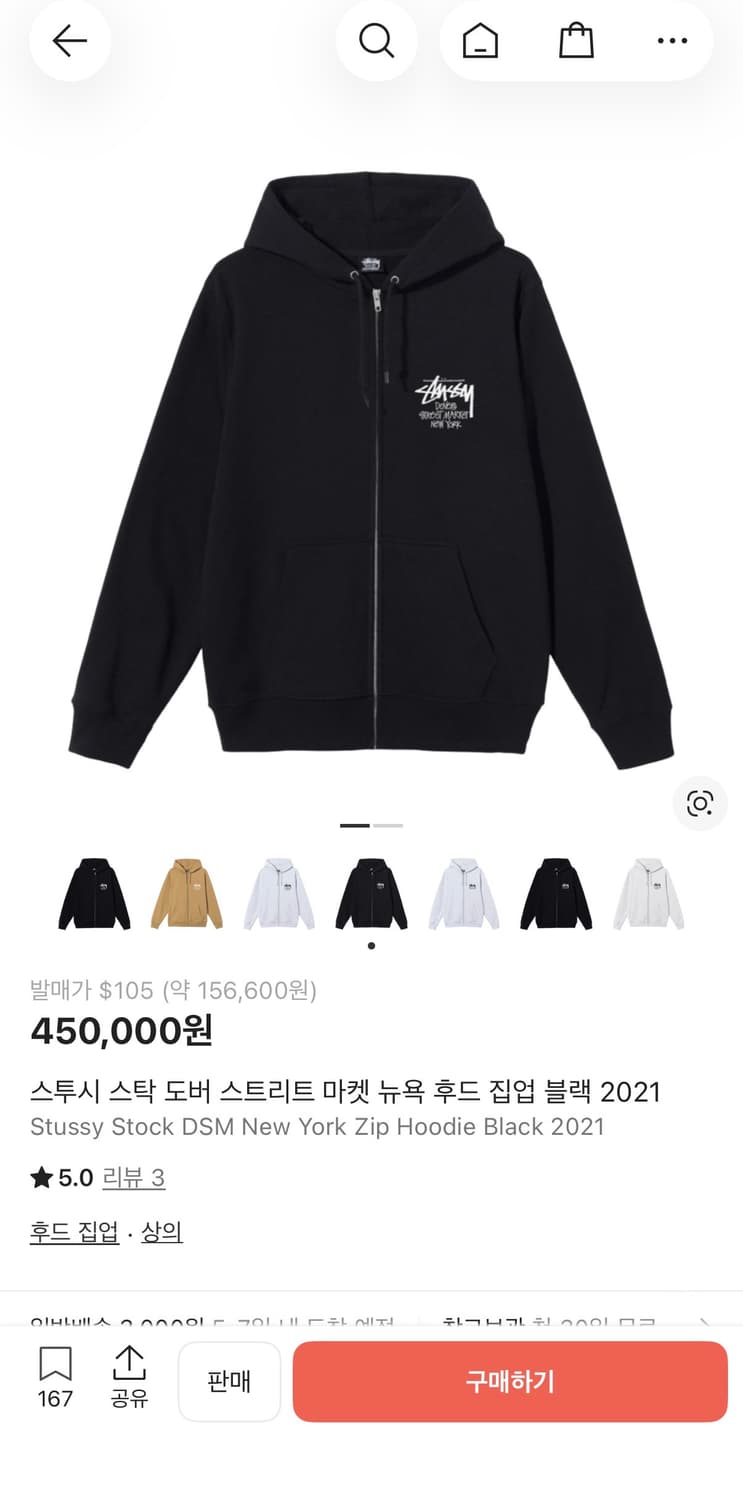
Task: Open the search icon
Action: (376, 41)
